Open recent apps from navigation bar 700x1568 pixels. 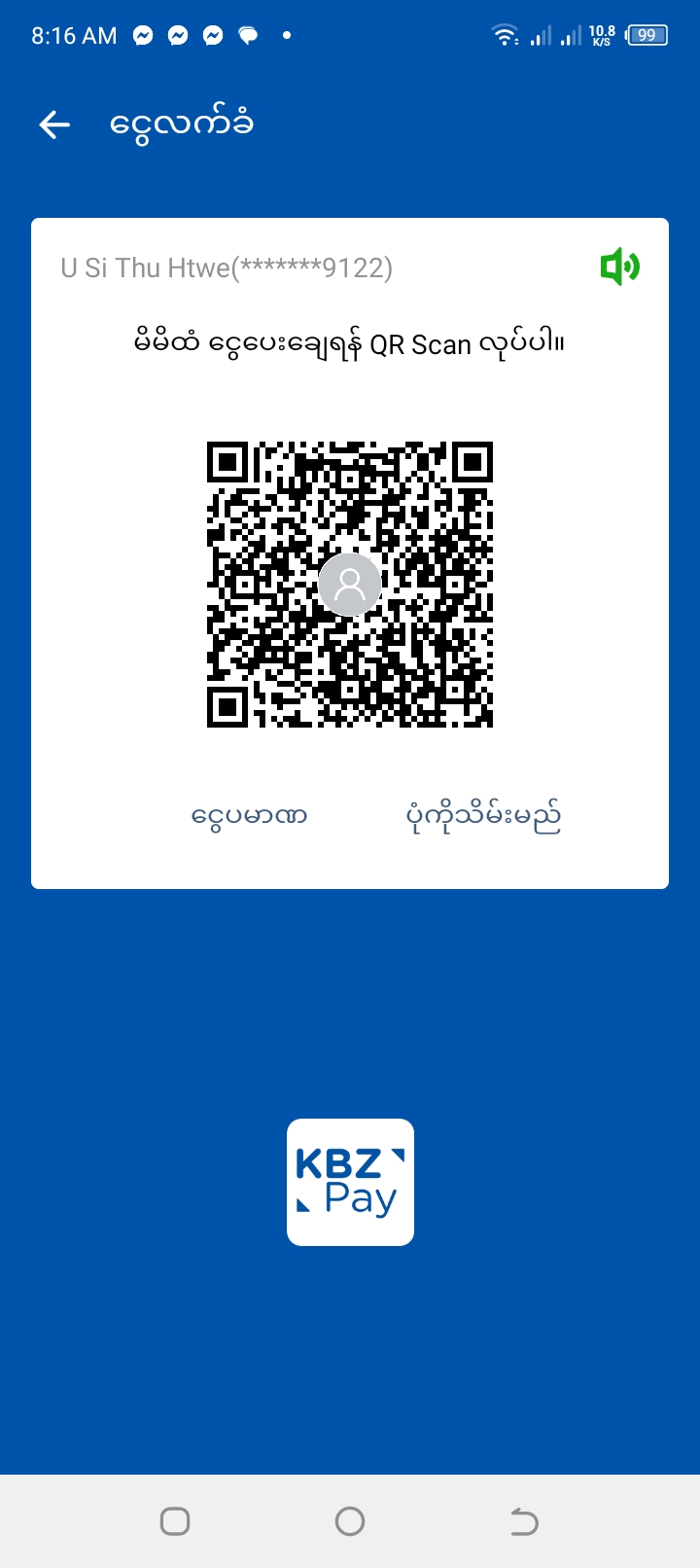coord(175,1520)
